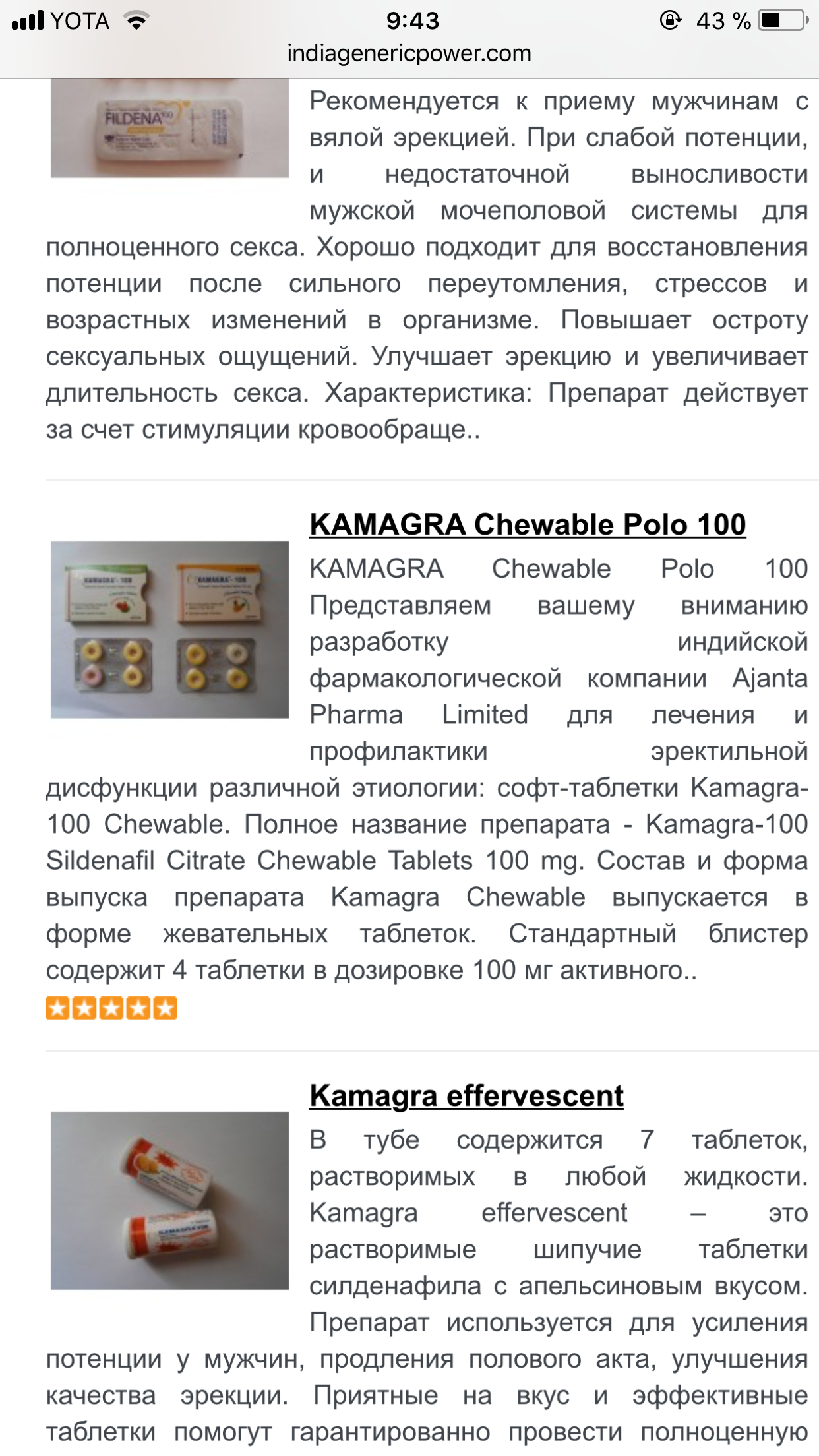The image size is (819, 1456).
Task: Open the Kamagra effervescent product link
Action: pos(466,1095)
